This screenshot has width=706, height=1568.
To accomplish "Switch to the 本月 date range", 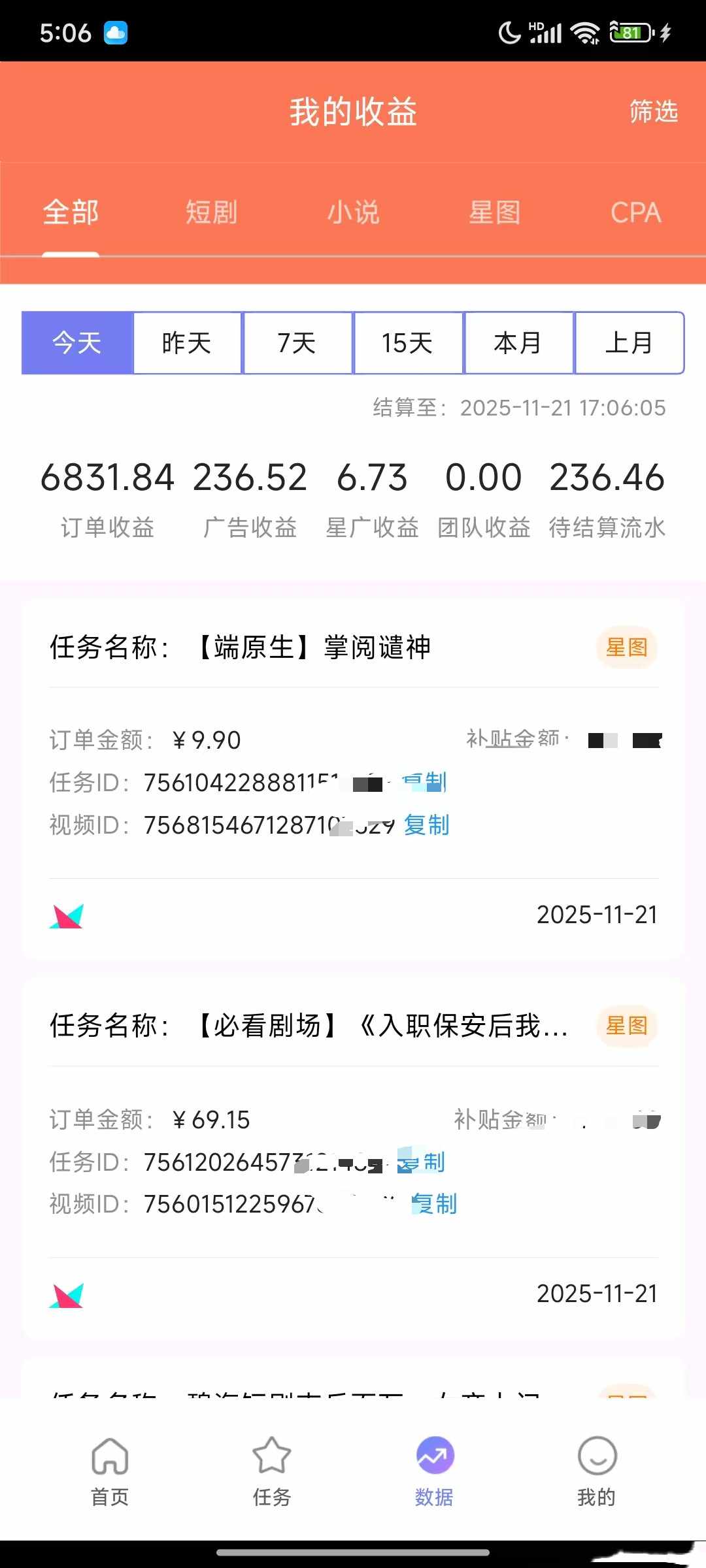I will tap(519, 342).
